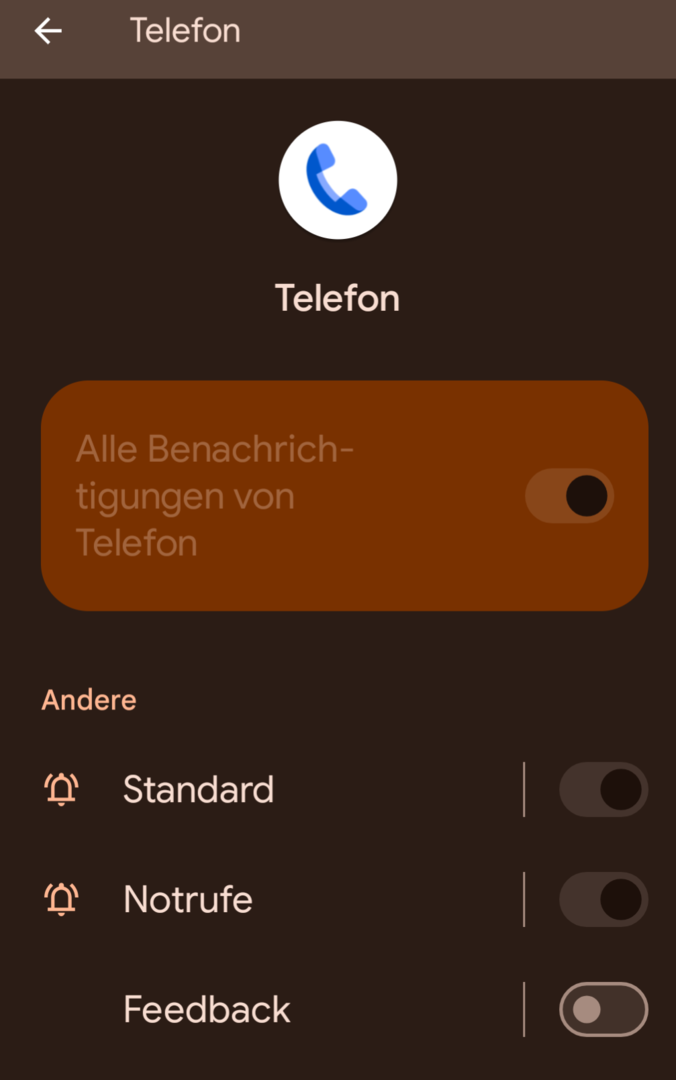Turn off the Standard notifications switch
This screenshot has height=1080, width=676.
pos(603,790)
